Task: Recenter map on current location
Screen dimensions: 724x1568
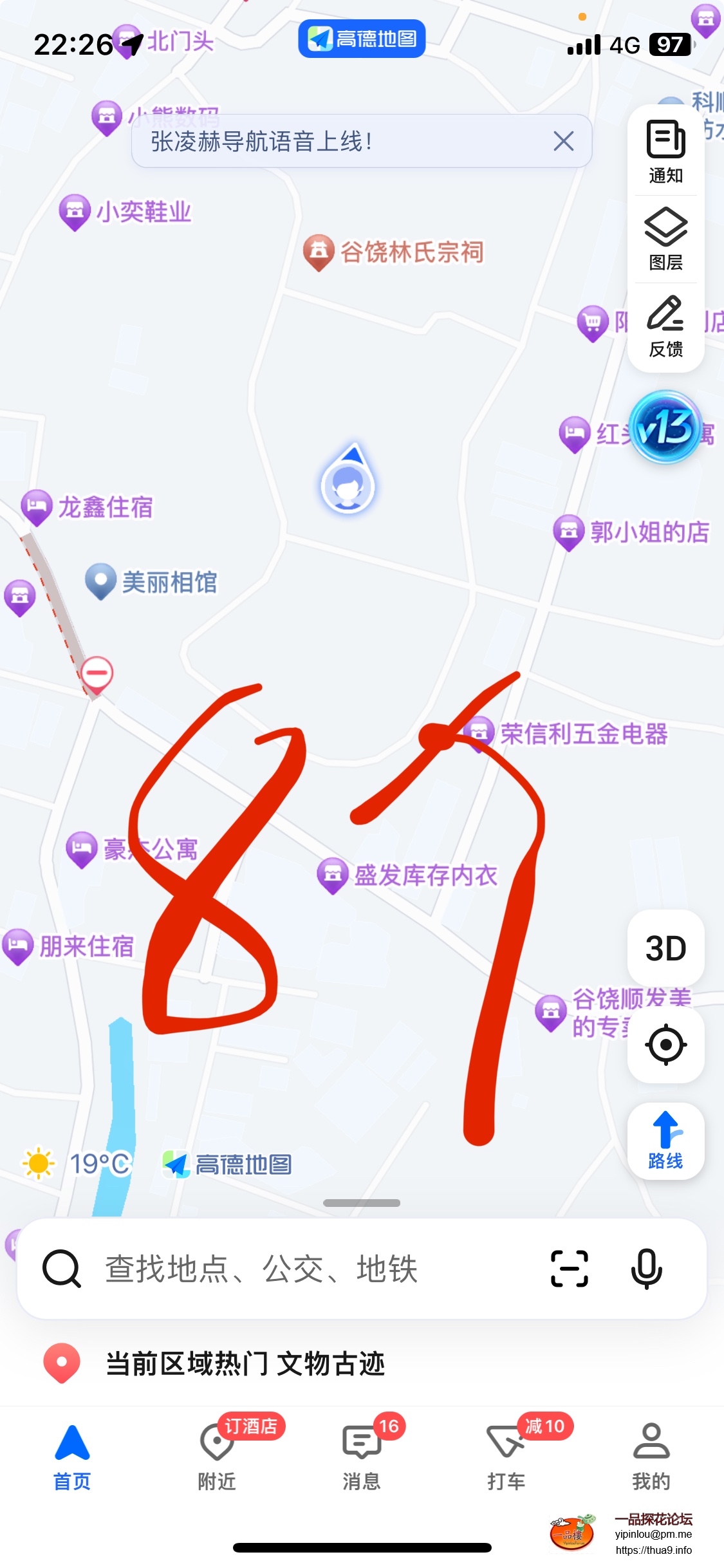Action: pos(665,1044)
